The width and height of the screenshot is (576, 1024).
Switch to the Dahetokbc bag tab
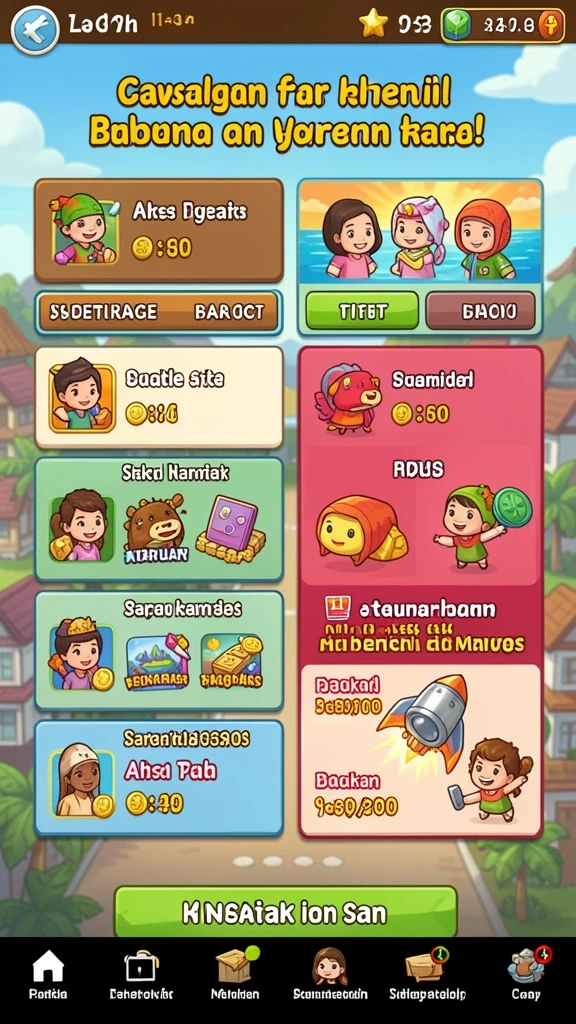[141, 974]
